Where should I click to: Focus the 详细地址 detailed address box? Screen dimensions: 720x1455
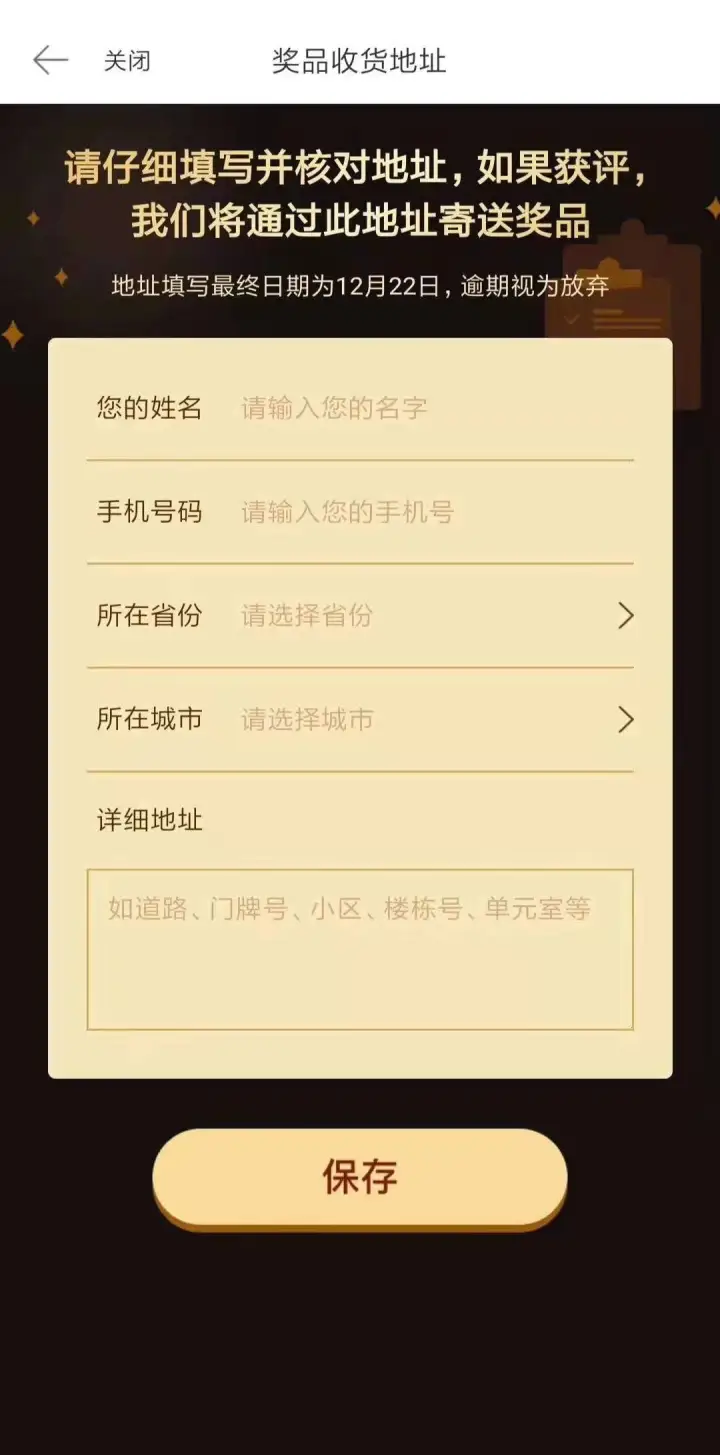tap(360, 950)
